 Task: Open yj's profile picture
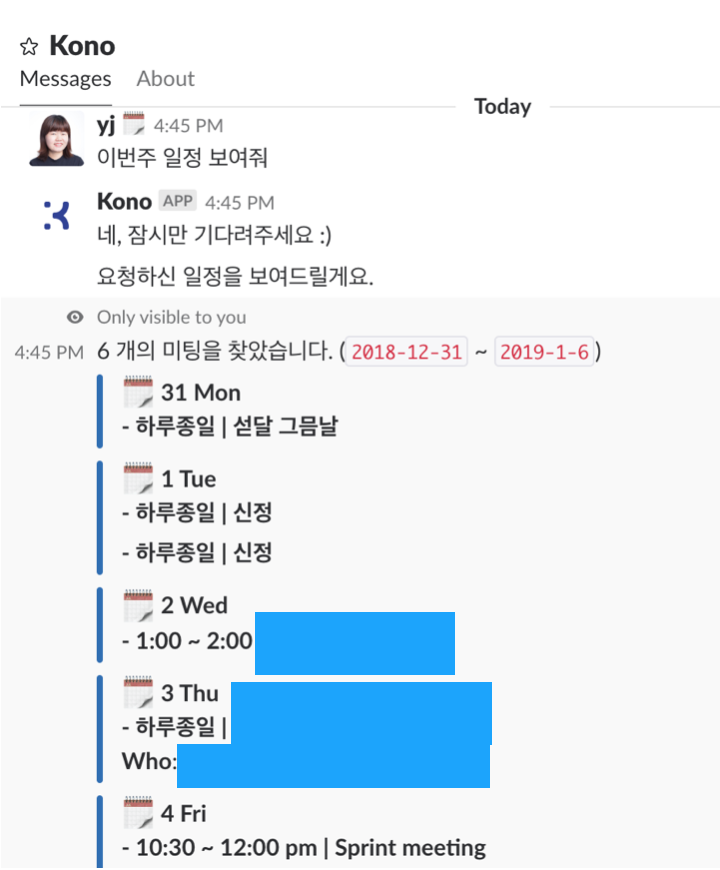click(57, 140)
